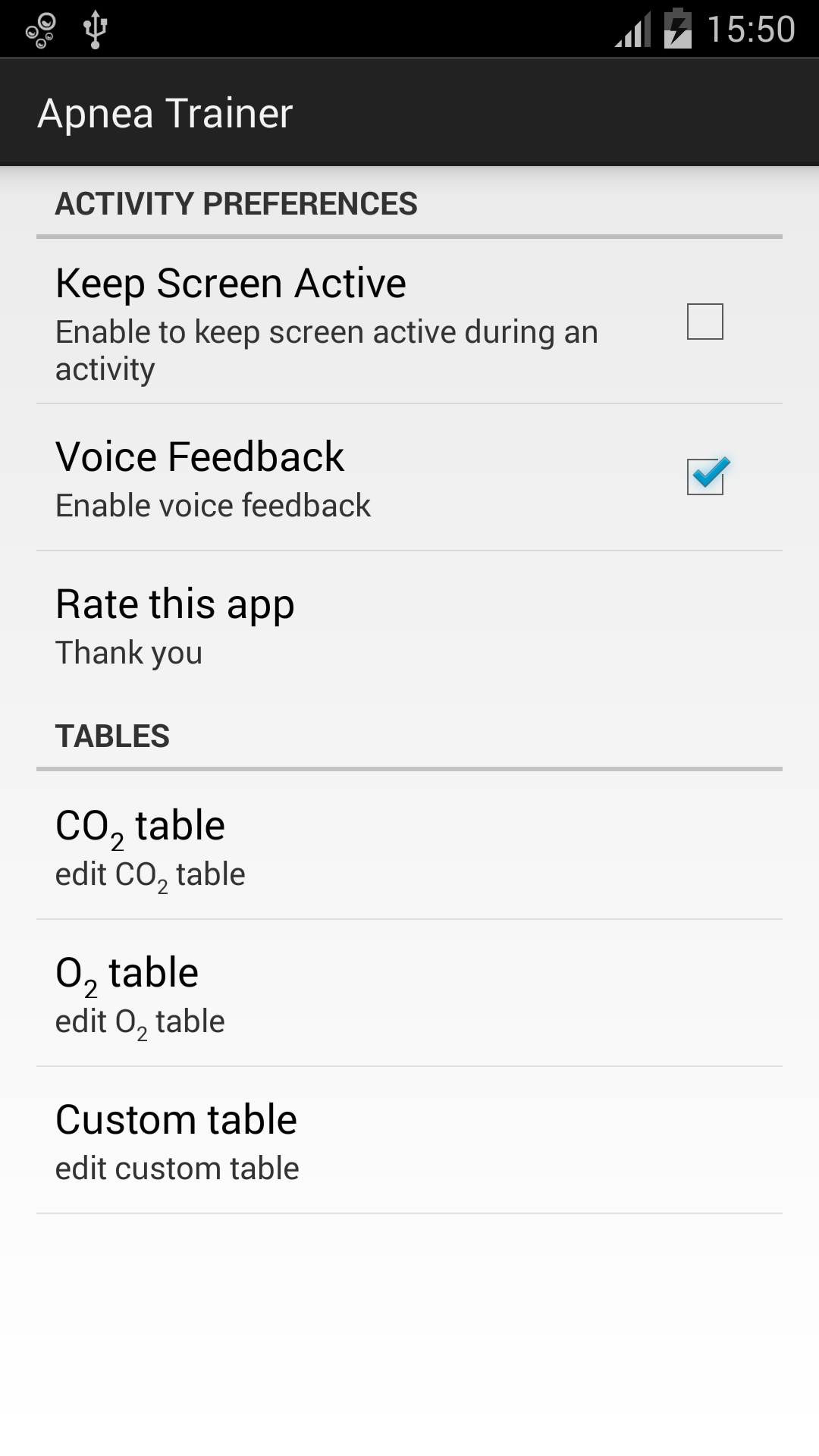Click the USB connection icon in status bar
Image resolution: width=819 pixels, height=1456 pixels.
[93, 30]
